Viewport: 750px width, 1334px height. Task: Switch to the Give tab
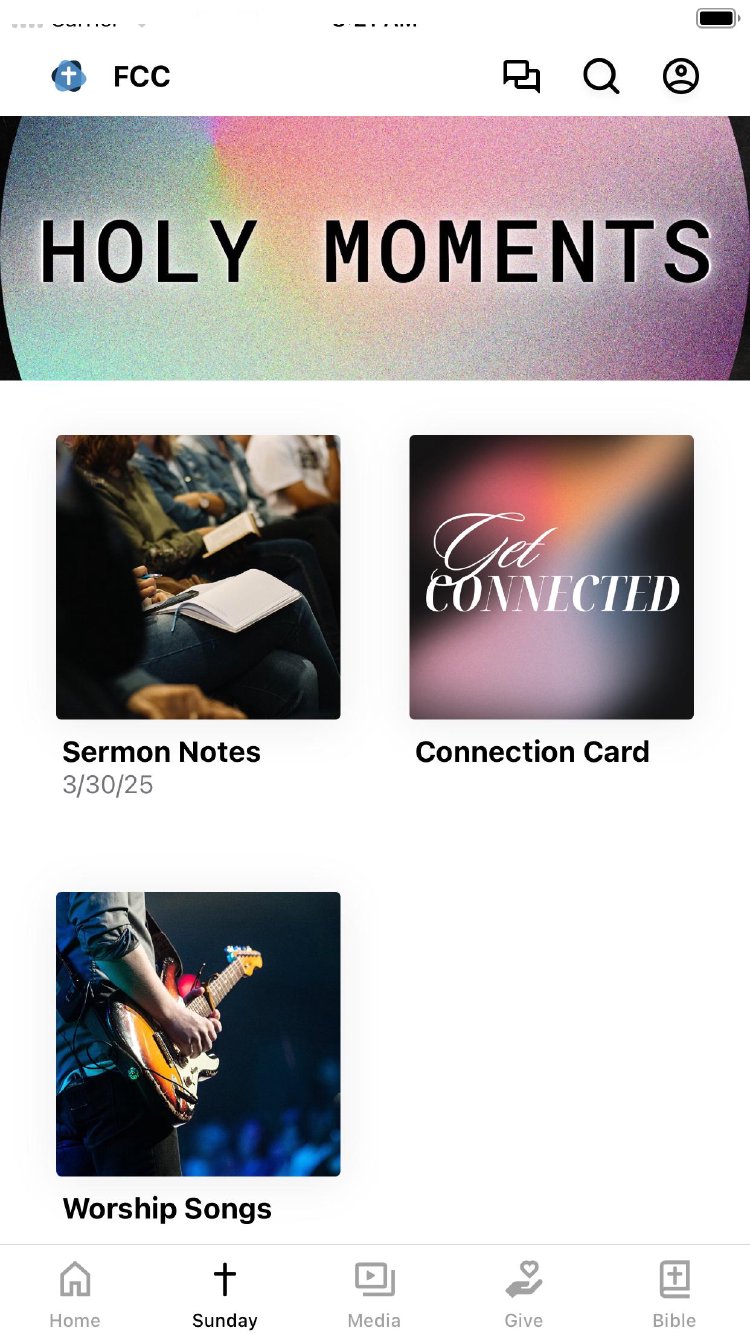524,1294
